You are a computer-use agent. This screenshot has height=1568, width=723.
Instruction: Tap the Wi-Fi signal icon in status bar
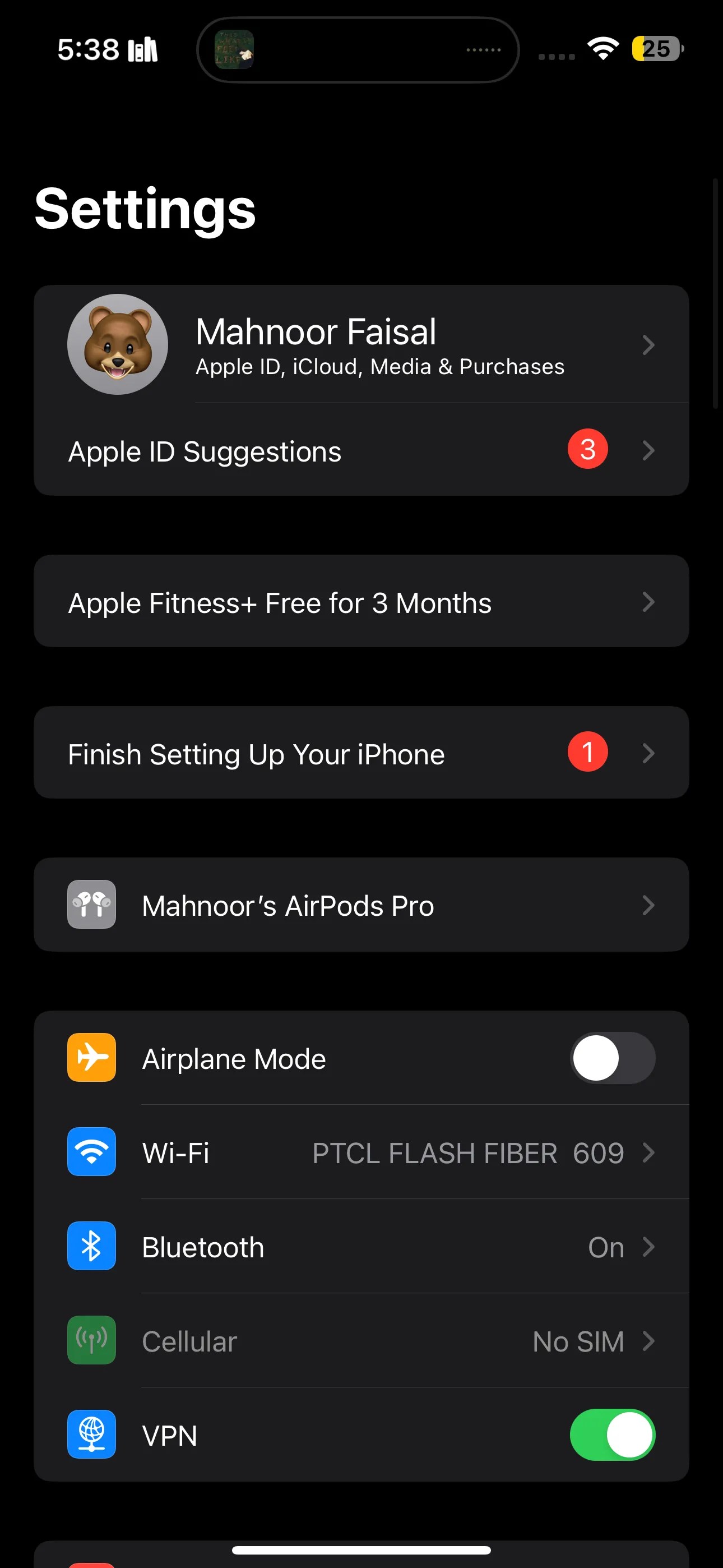[x=603, y=49]
